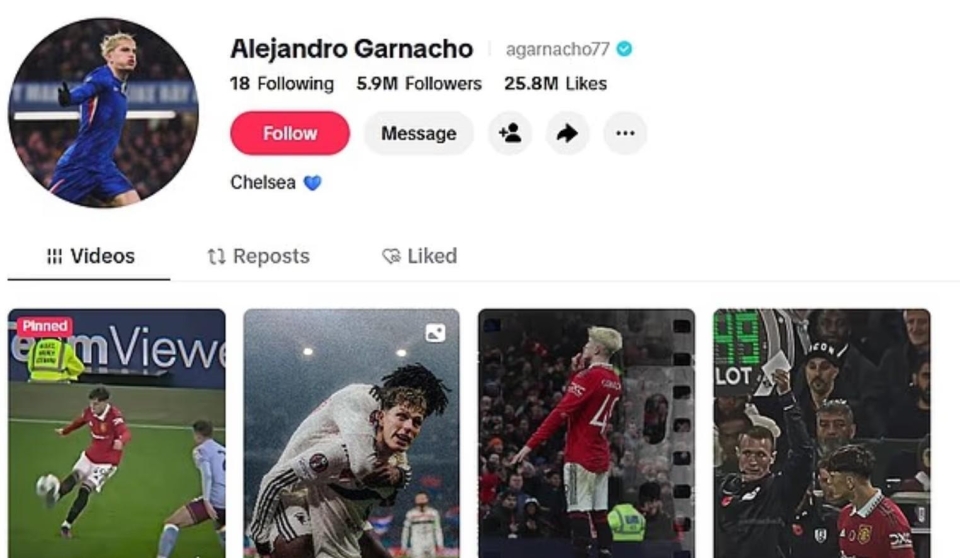960x558 pixels.
Task: Select the Videos tab
Action: (x=90, y=256)
